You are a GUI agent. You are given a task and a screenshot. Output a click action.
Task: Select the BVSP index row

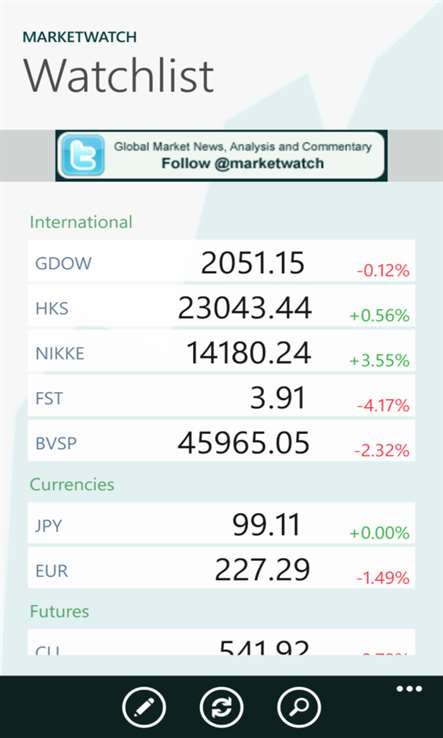221,441
